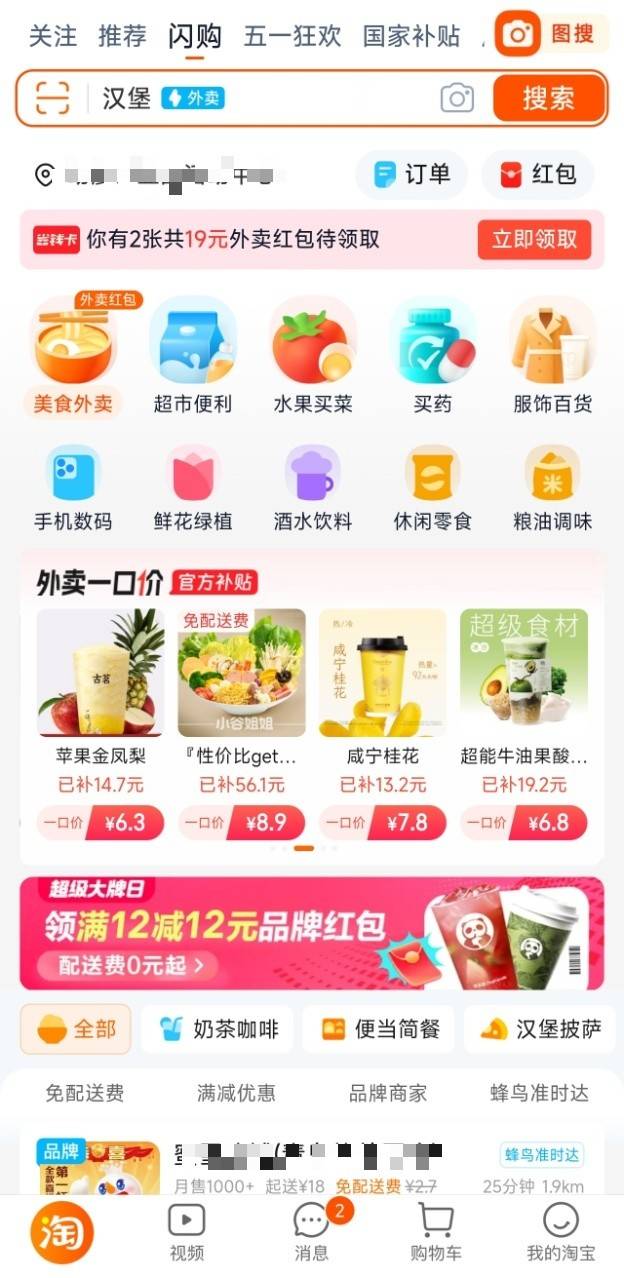Open the 水果买菜 category

312,357
